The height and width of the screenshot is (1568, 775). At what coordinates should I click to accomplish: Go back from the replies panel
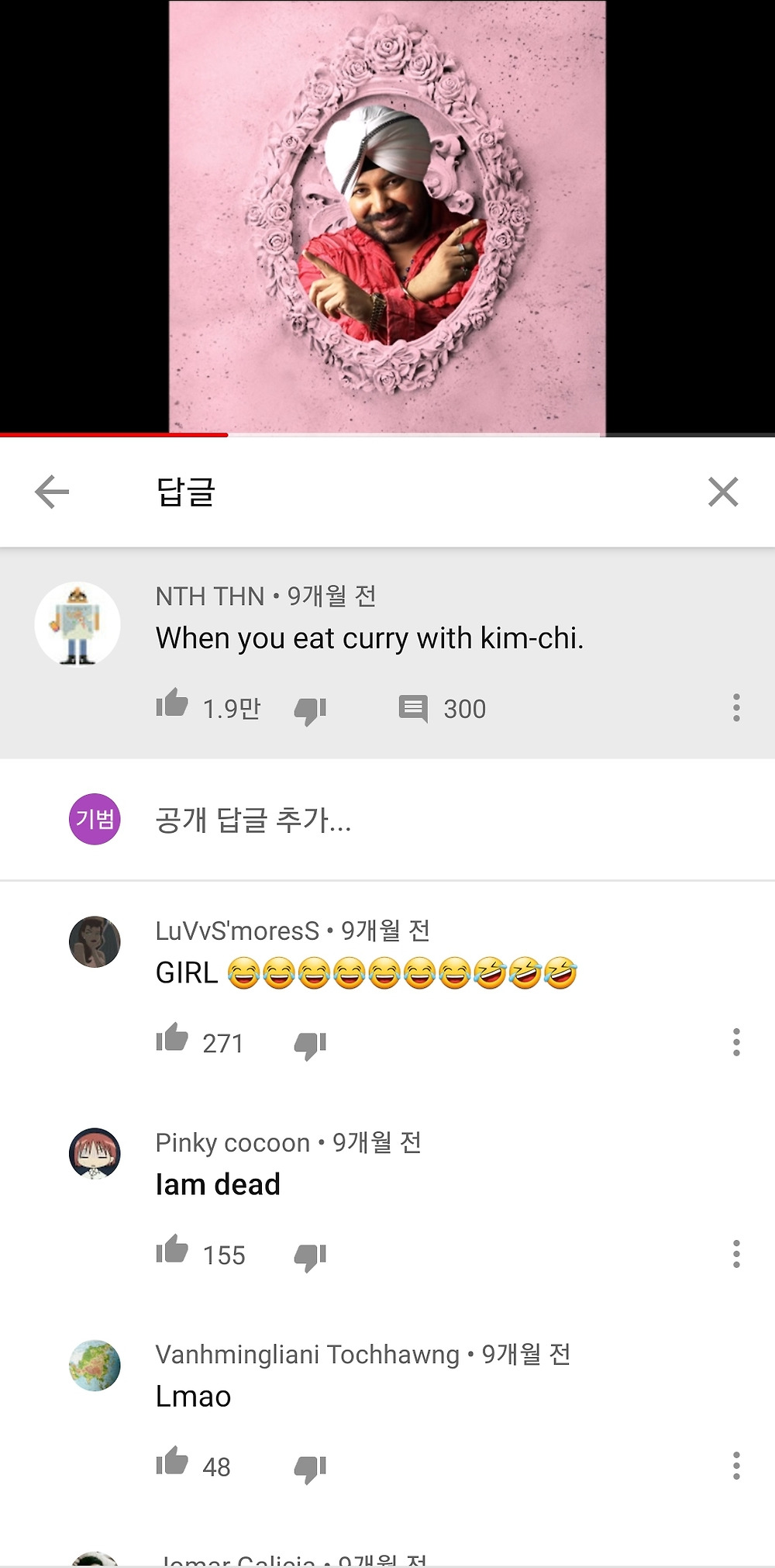click(x=52, y=492)
